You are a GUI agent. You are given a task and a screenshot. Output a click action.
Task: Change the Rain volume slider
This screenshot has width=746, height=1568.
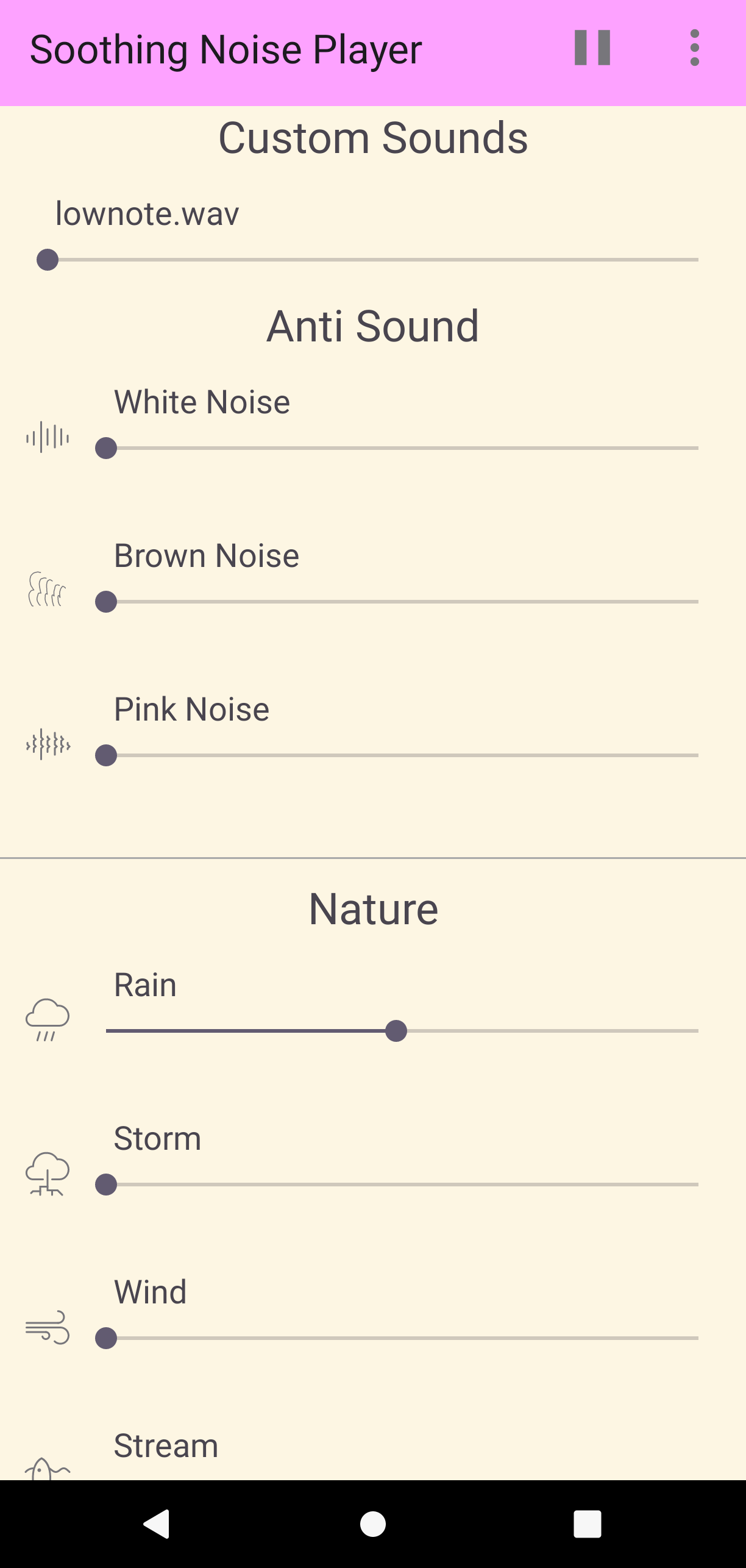[x=402, y=1032]
